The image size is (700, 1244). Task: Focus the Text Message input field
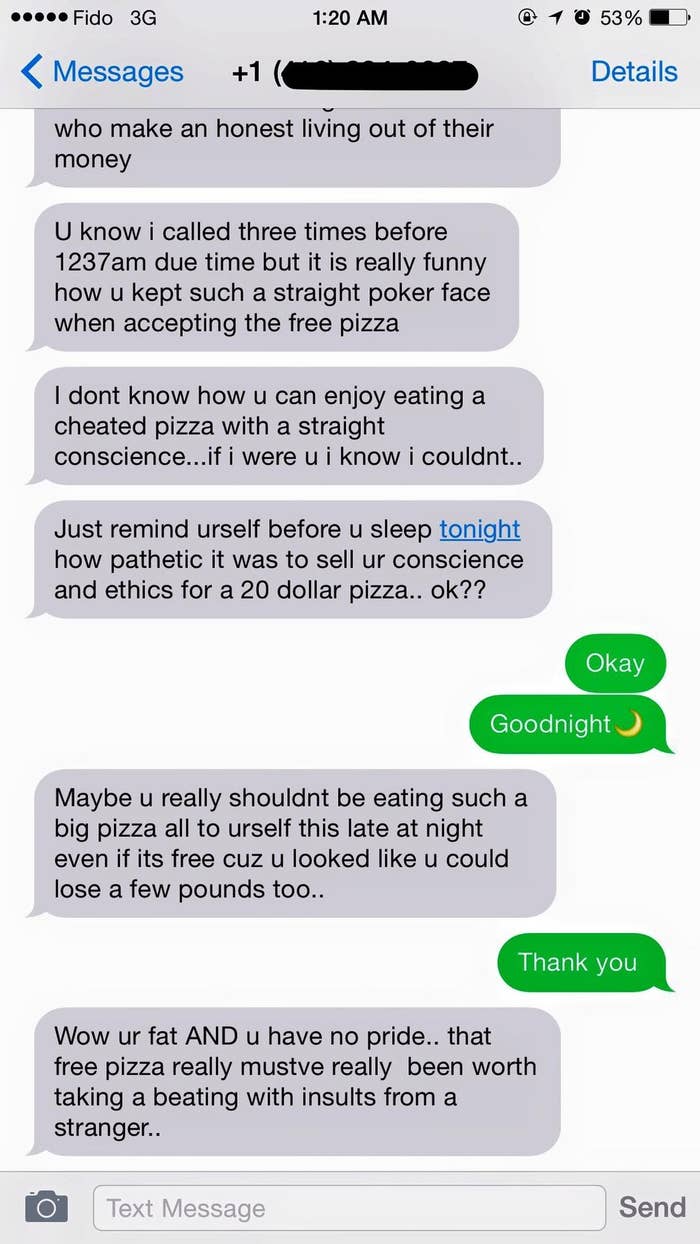point(349,1207)
